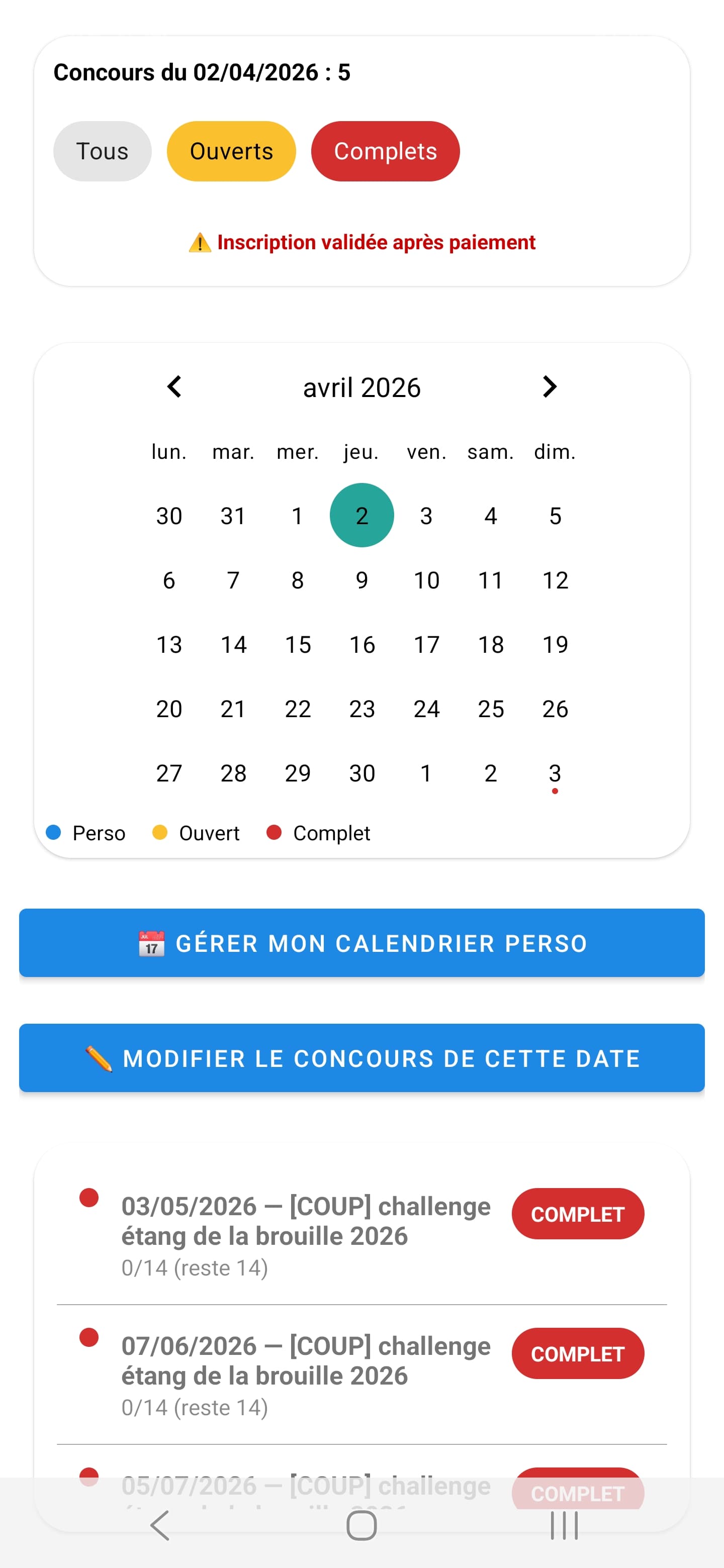The width and height of the screenshot is (724, 1568).
Task: Select May 3 with the red dot
Action: point(555,773)
